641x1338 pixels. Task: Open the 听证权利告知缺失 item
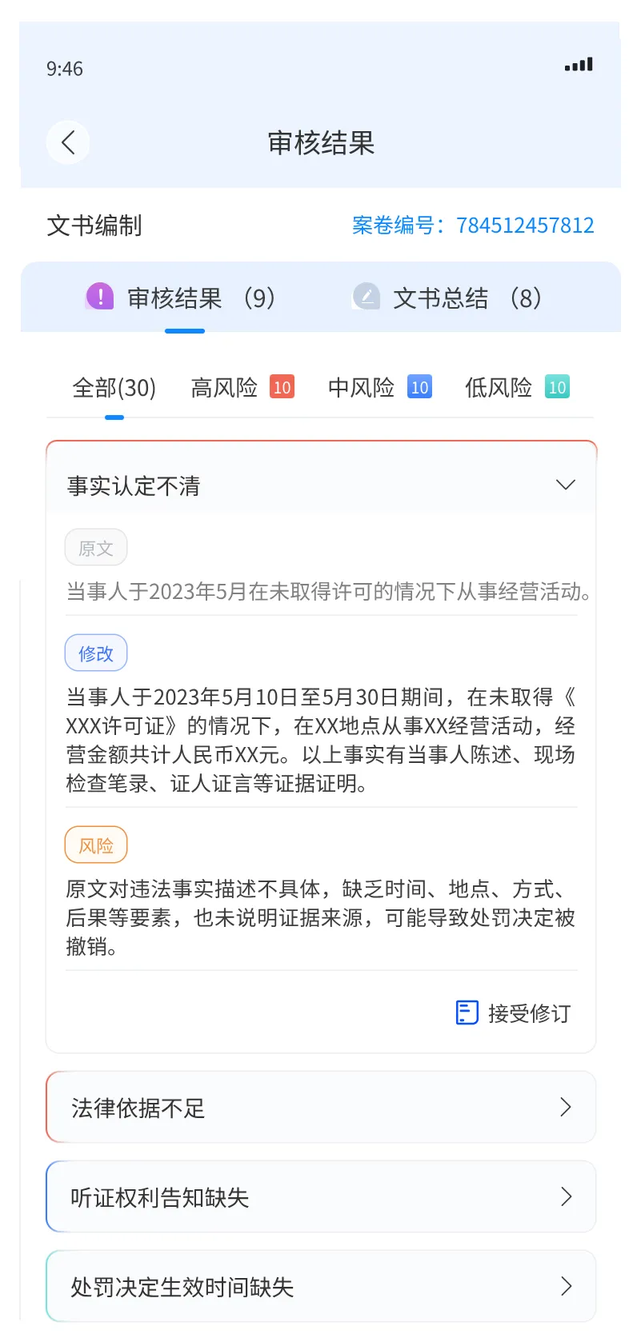[x=321, y=1196]
